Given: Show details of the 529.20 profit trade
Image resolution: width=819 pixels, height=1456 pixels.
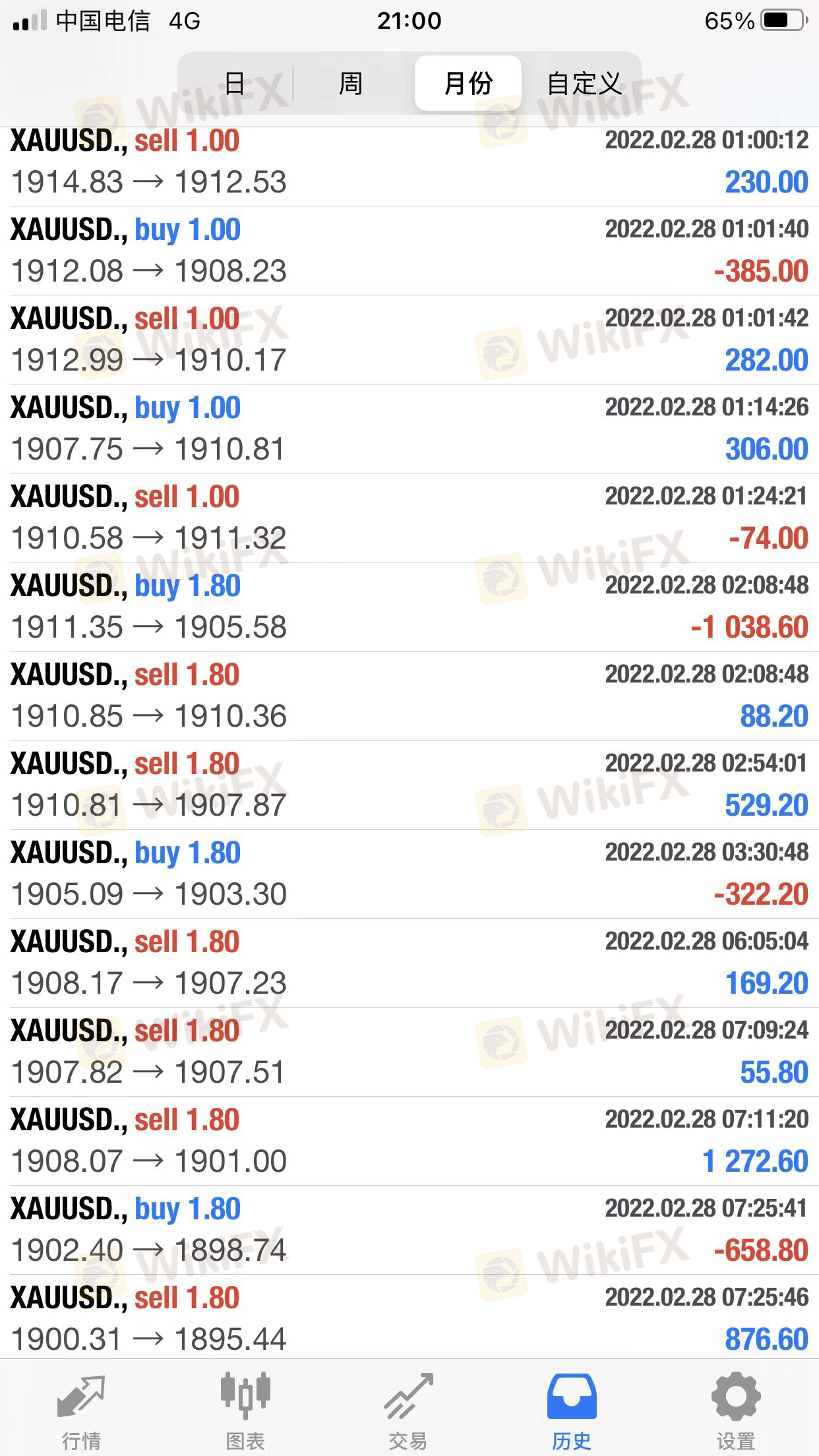Looking at the screenshot, I should pos(409,785).
